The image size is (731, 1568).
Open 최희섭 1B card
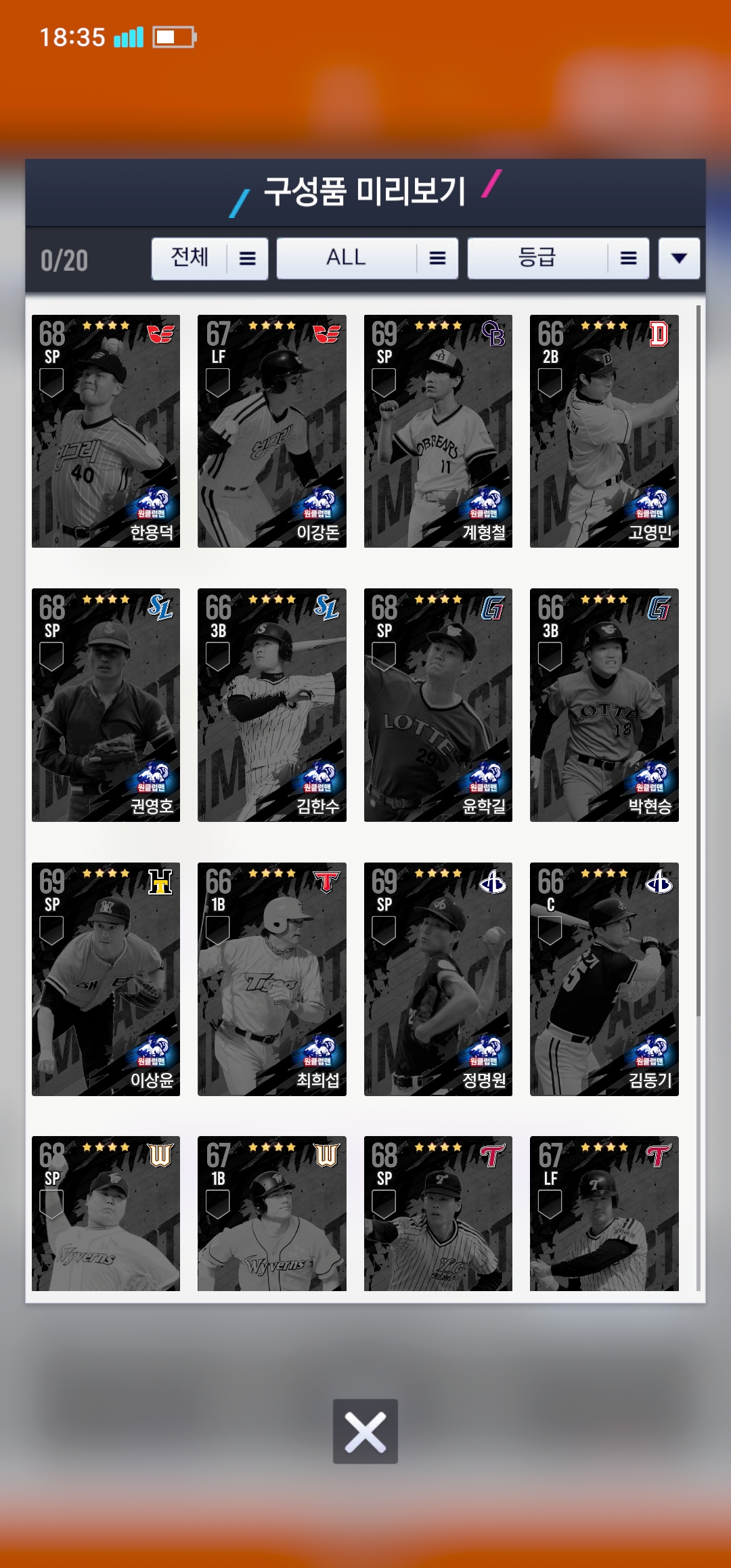pos(271,979)
